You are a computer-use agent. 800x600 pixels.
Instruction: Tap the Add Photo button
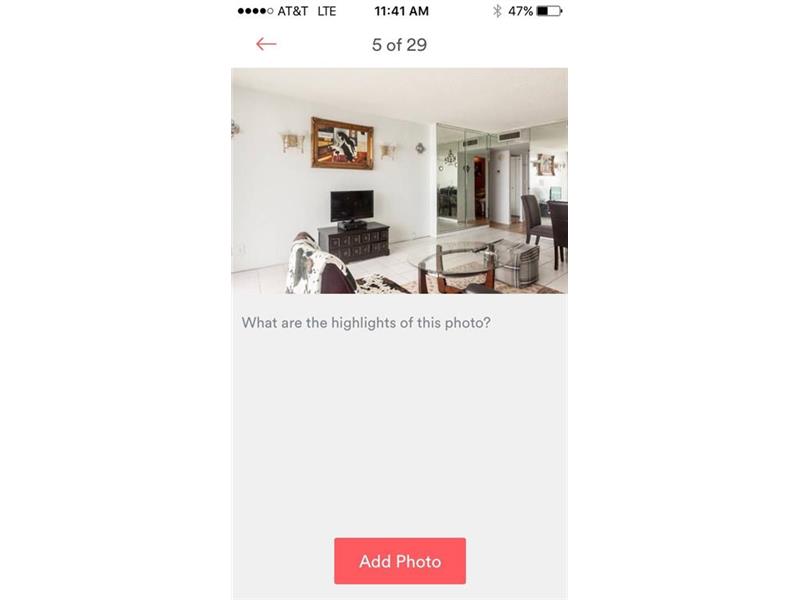400,561
